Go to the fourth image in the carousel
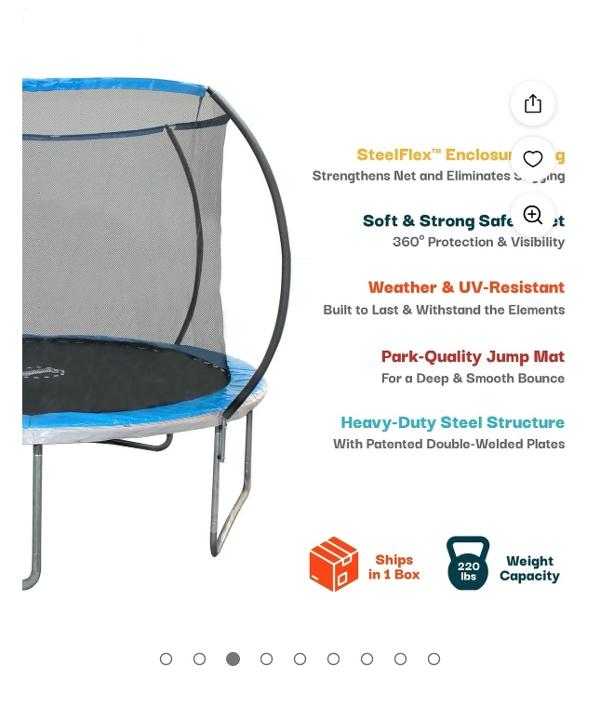The image size is (600, 706). [266, 659]
